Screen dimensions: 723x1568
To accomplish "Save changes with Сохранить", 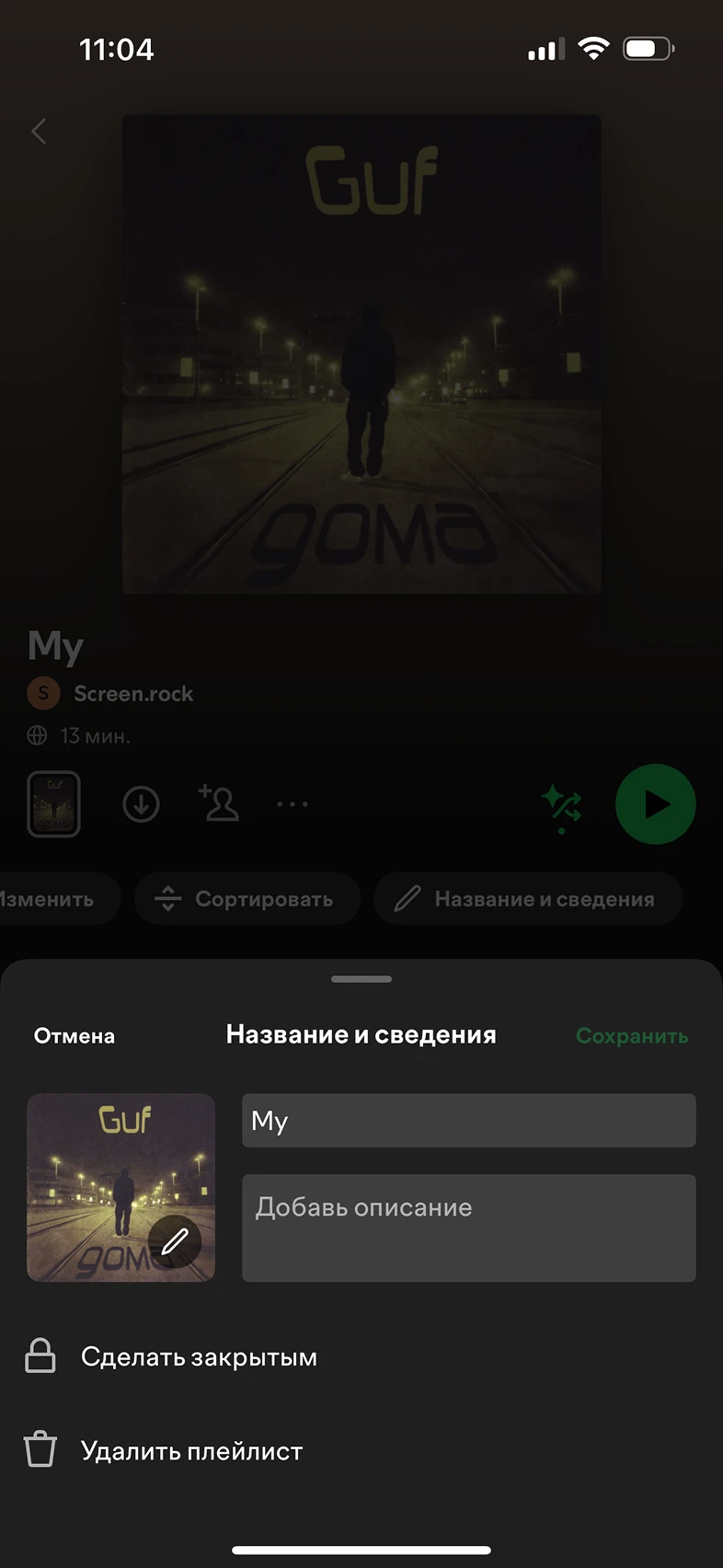I will (632, 1035).
